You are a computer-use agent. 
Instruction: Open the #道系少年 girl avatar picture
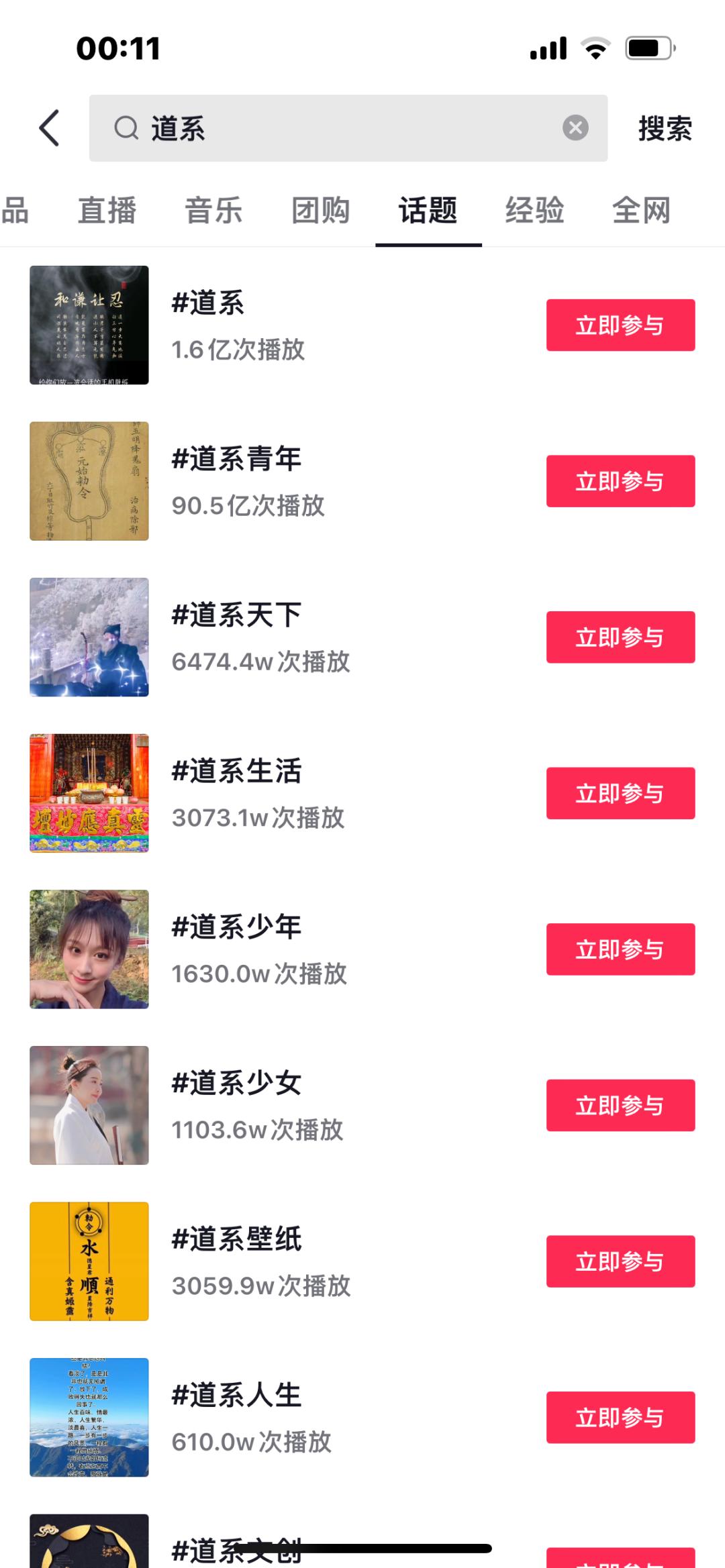pyautogui.click(x=89, y=949)
